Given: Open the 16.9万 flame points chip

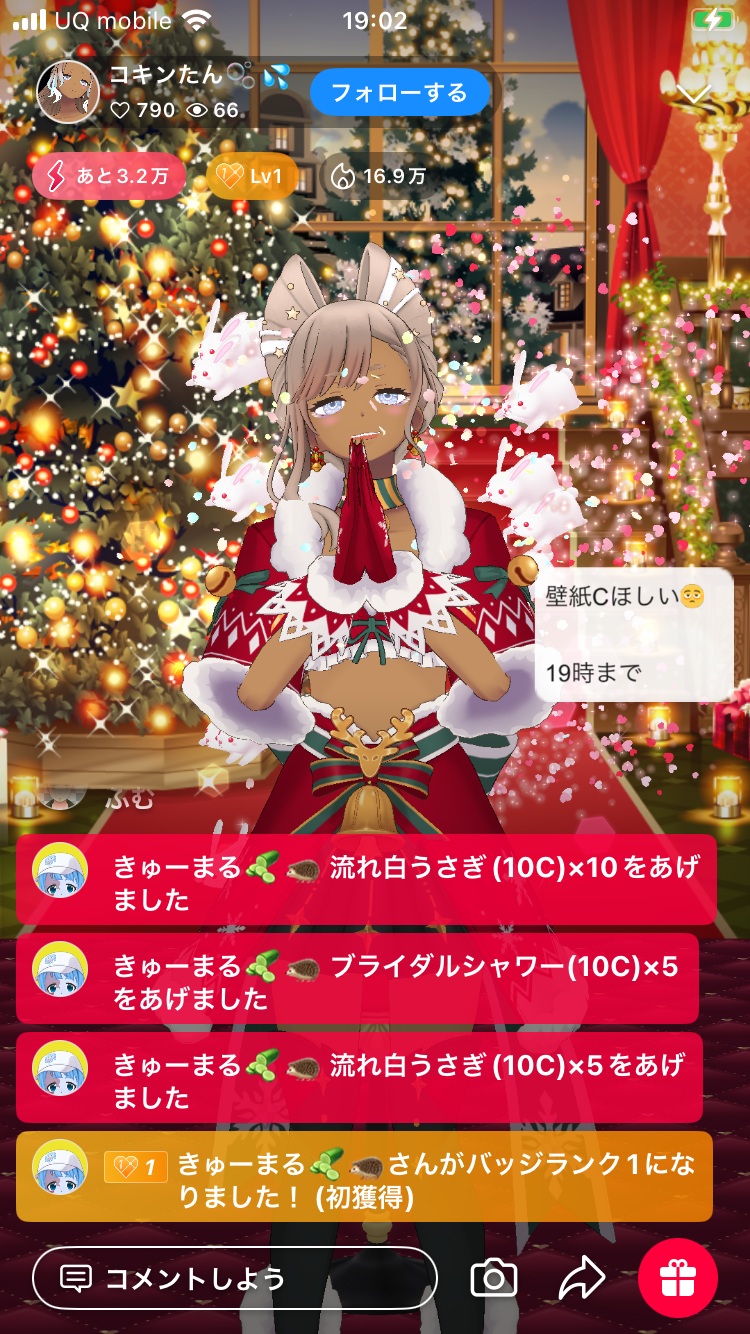Looking at the screenshot, I should (x=378, y=177).
